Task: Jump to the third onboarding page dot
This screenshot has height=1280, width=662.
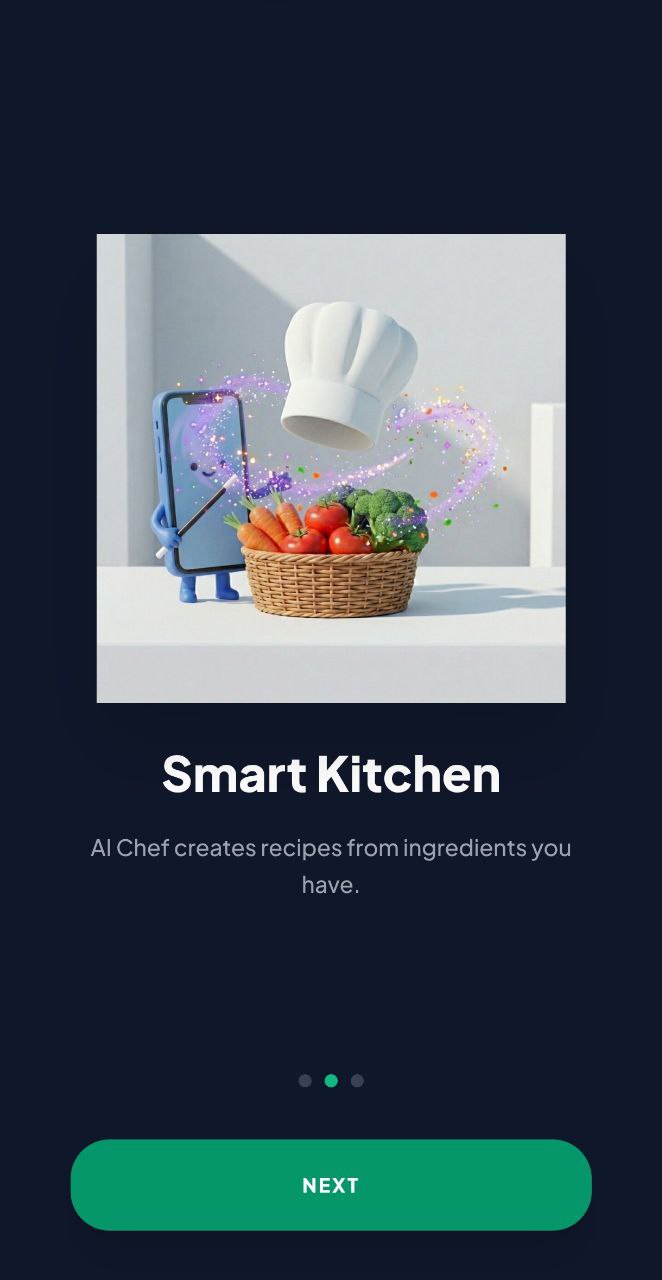Action: [357, 1081]
